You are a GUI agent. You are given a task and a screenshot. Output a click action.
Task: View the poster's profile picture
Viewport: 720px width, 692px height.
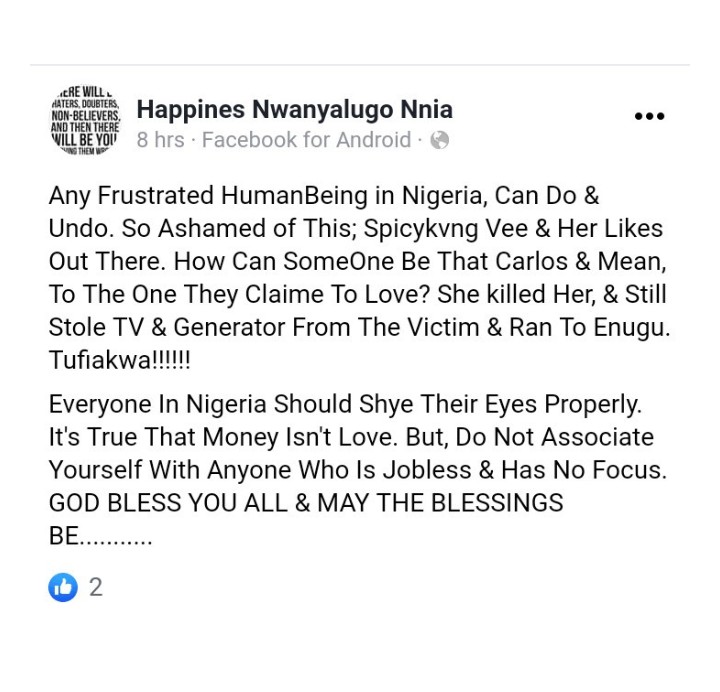84,122
